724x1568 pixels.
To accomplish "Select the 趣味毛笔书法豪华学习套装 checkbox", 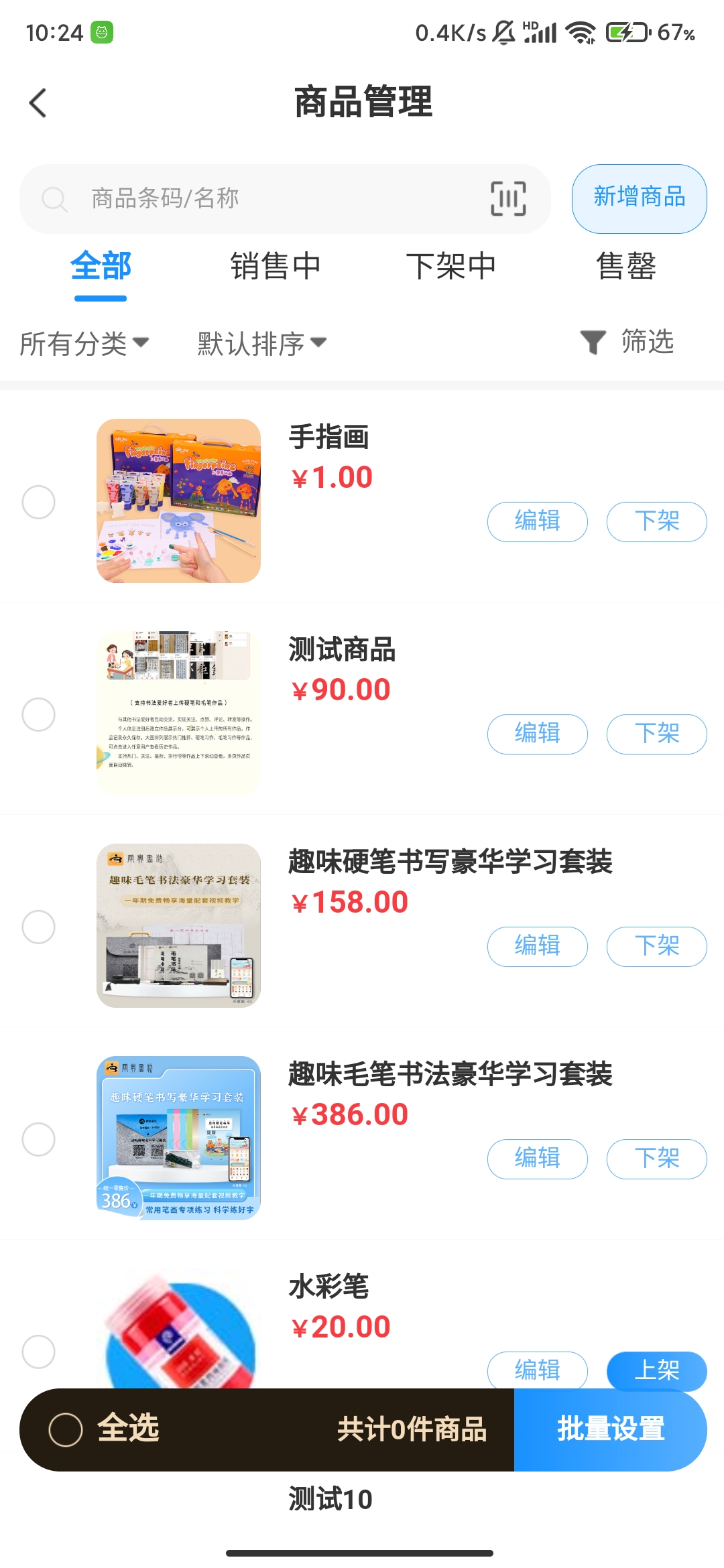I will [x=38, y=1139].
